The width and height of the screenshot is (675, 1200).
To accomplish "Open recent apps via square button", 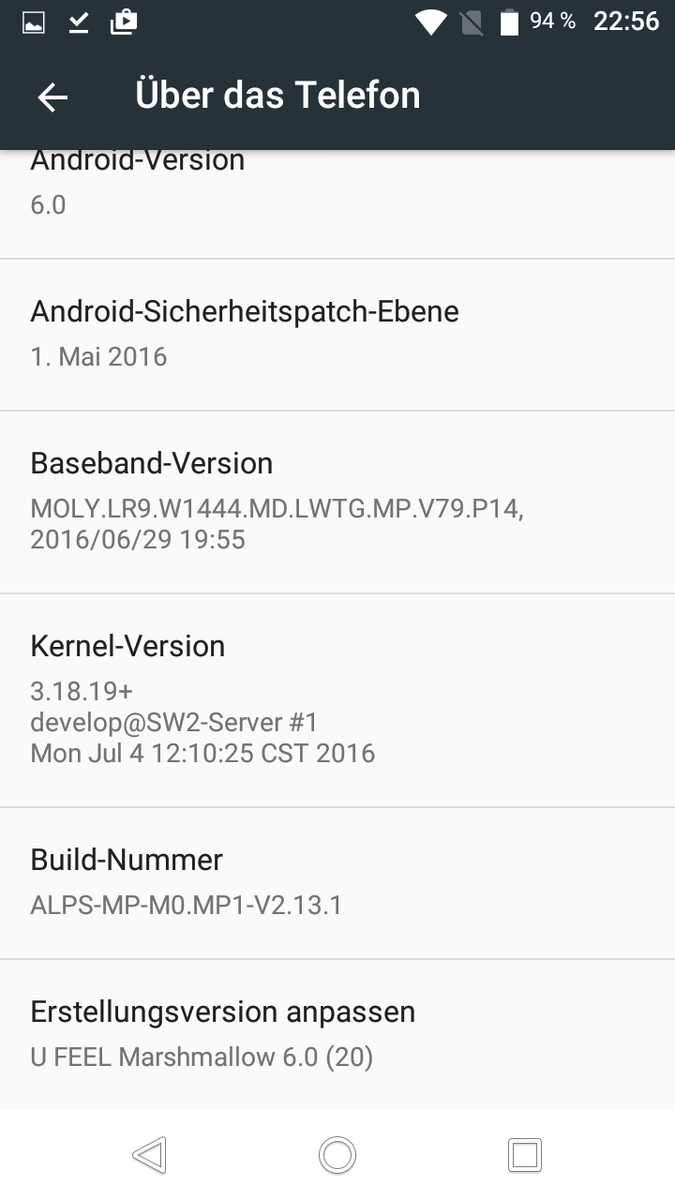I will coord(524,1155).
